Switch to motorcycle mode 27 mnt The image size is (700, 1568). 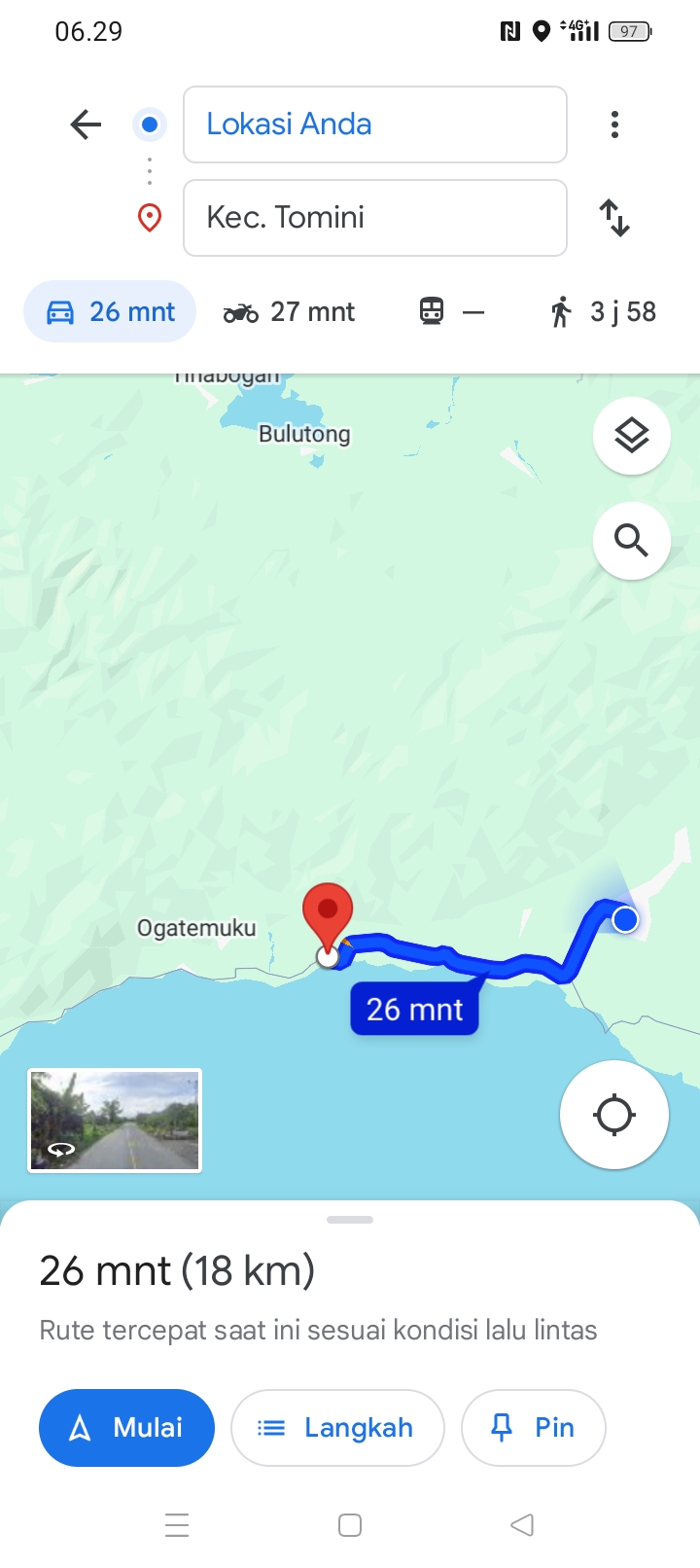click(290, 312)
